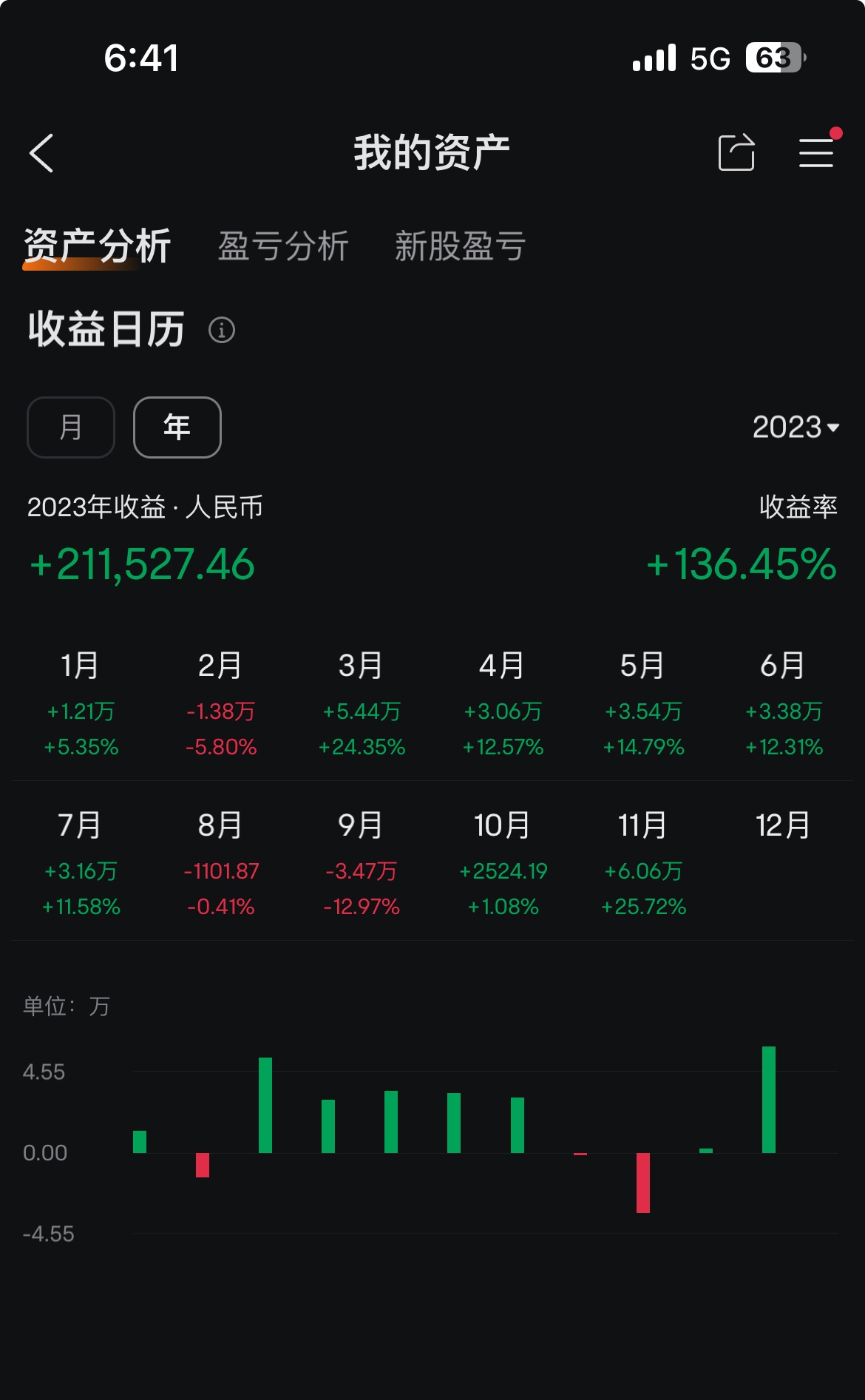Share the asset summary
The height and width of the screenshot is (1400, 865).
click(x=736, y=153)
